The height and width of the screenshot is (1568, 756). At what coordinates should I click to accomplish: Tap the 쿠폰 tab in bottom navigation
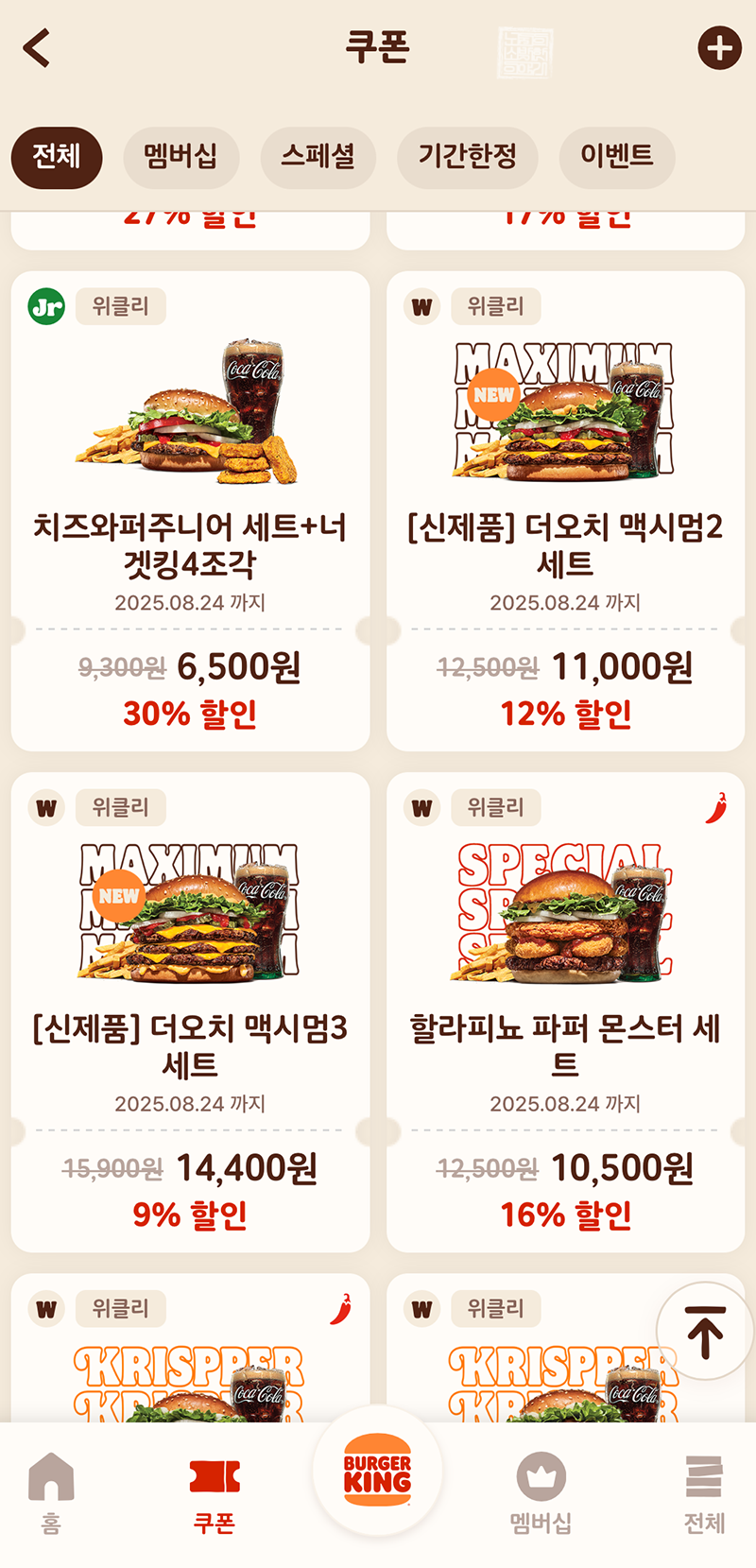(x=215, y=1492)
